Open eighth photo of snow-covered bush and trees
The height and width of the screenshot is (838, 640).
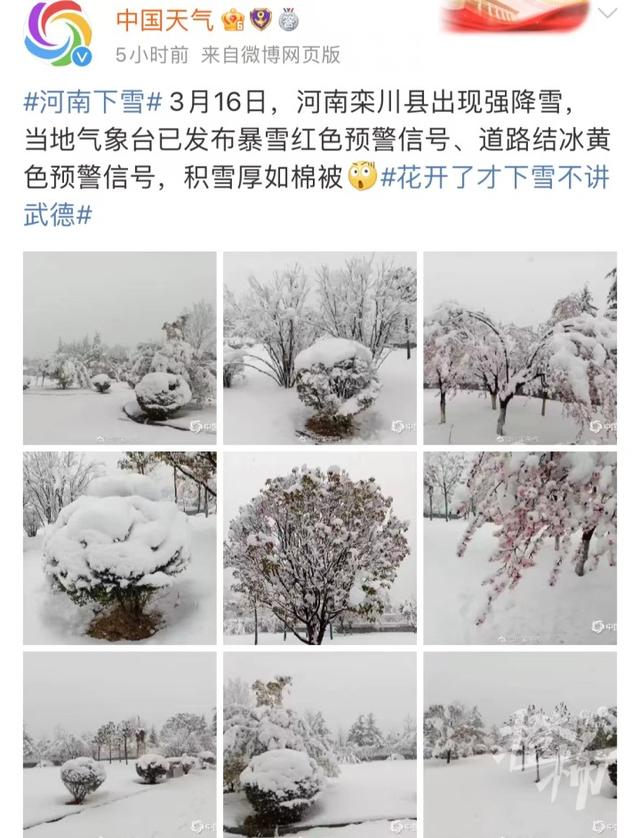click(319, 745)
